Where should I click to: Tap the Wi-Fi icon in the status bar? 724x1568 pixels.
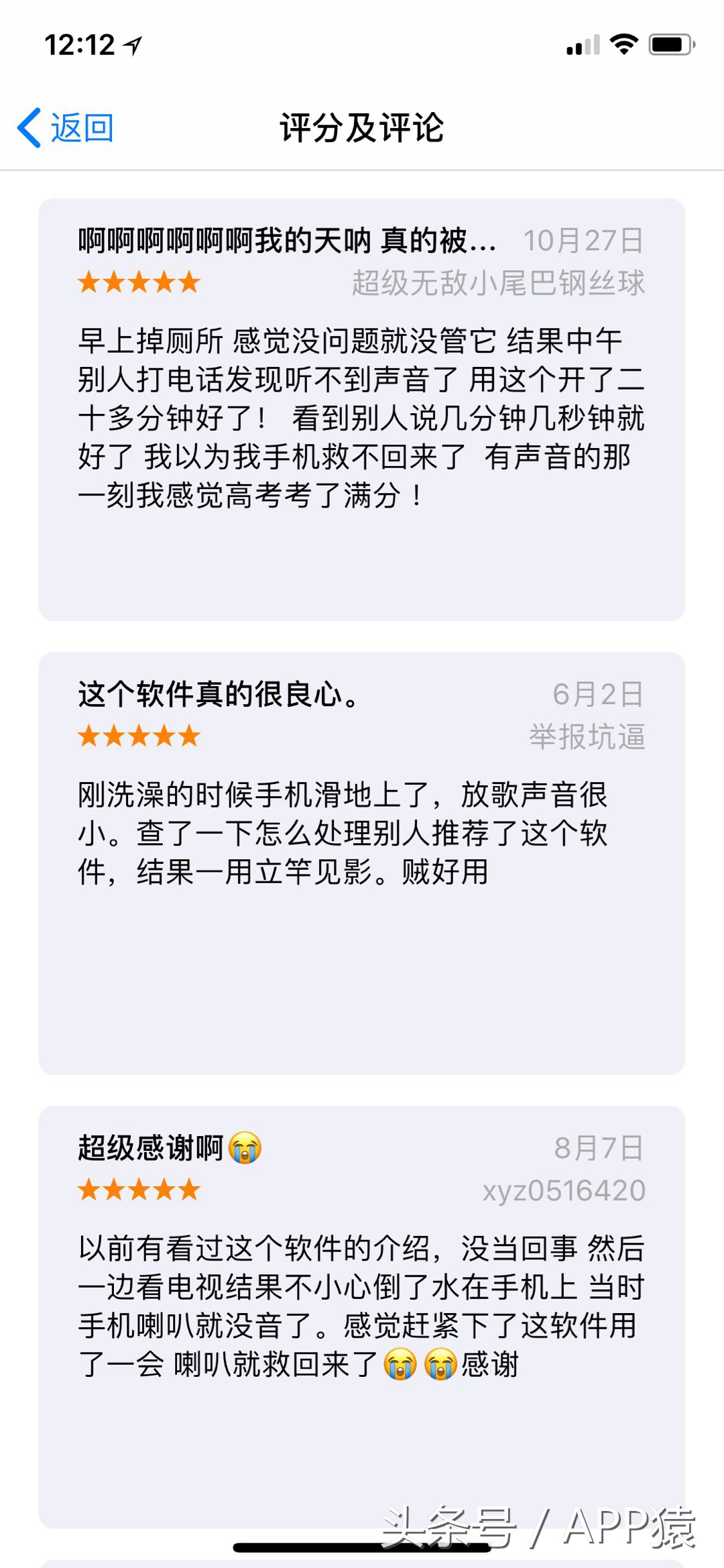tap(623, 44)
